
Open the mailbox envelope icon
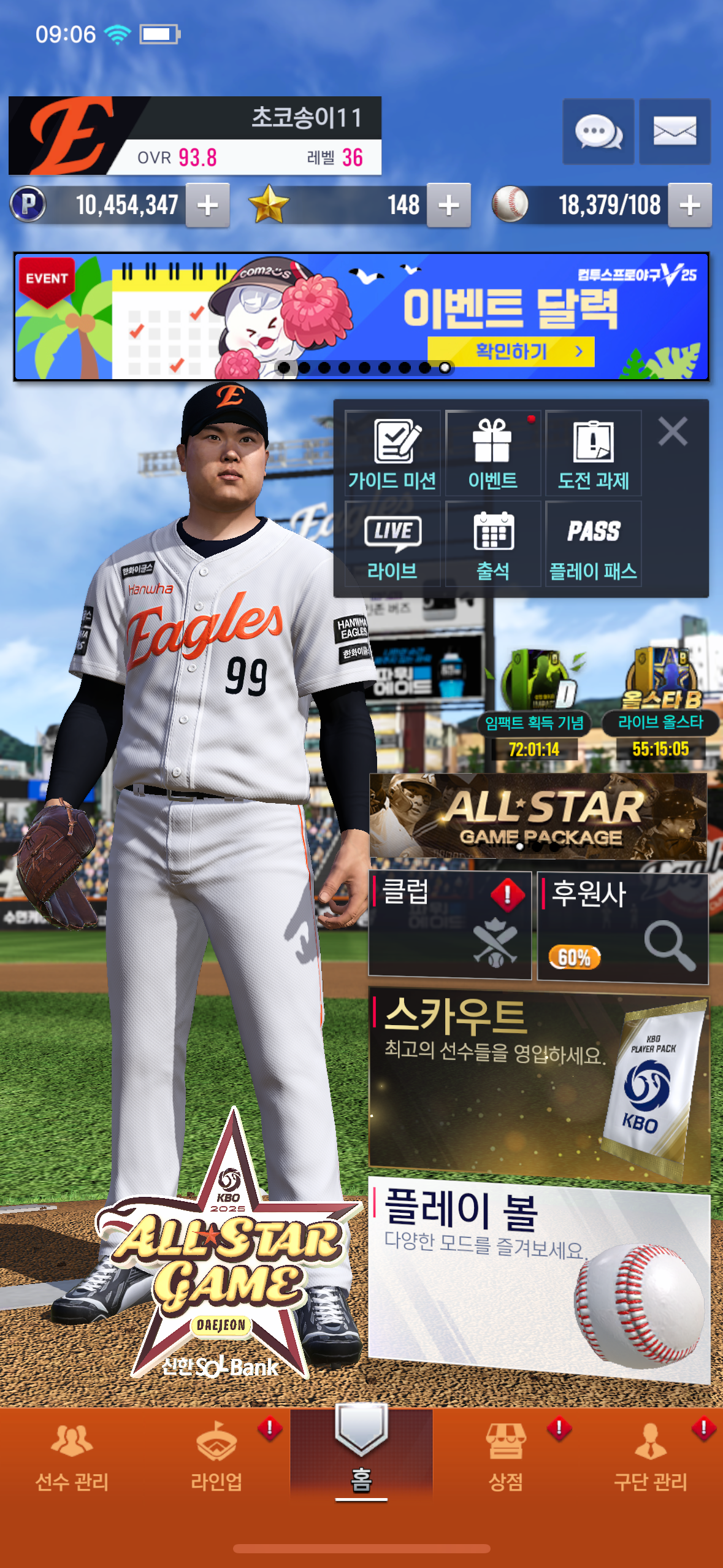675,131
